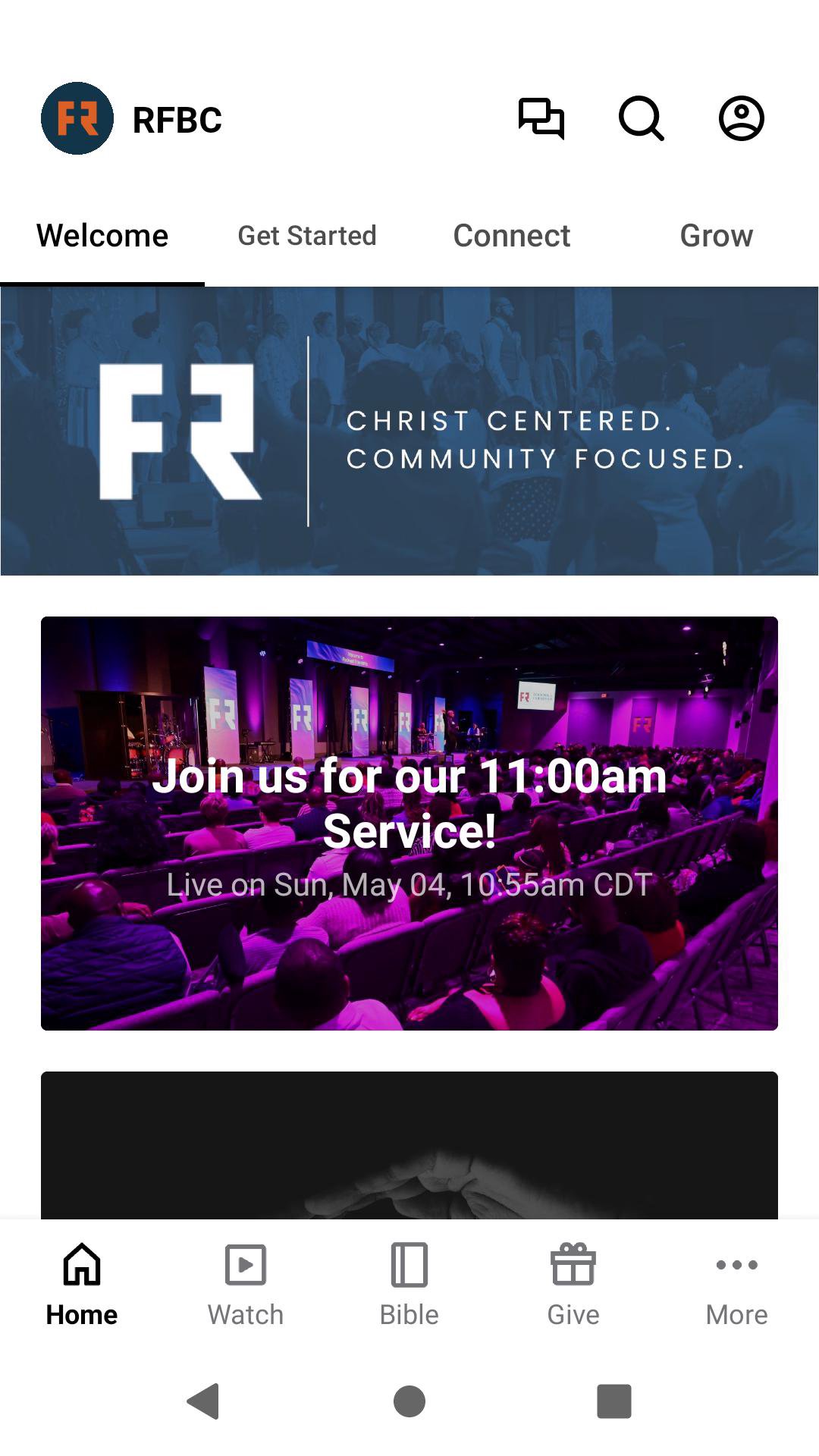The height and width of the screenshot is (1456, 819).
Task: Open the dark card with praying hands
Action: click(409, 1145)
